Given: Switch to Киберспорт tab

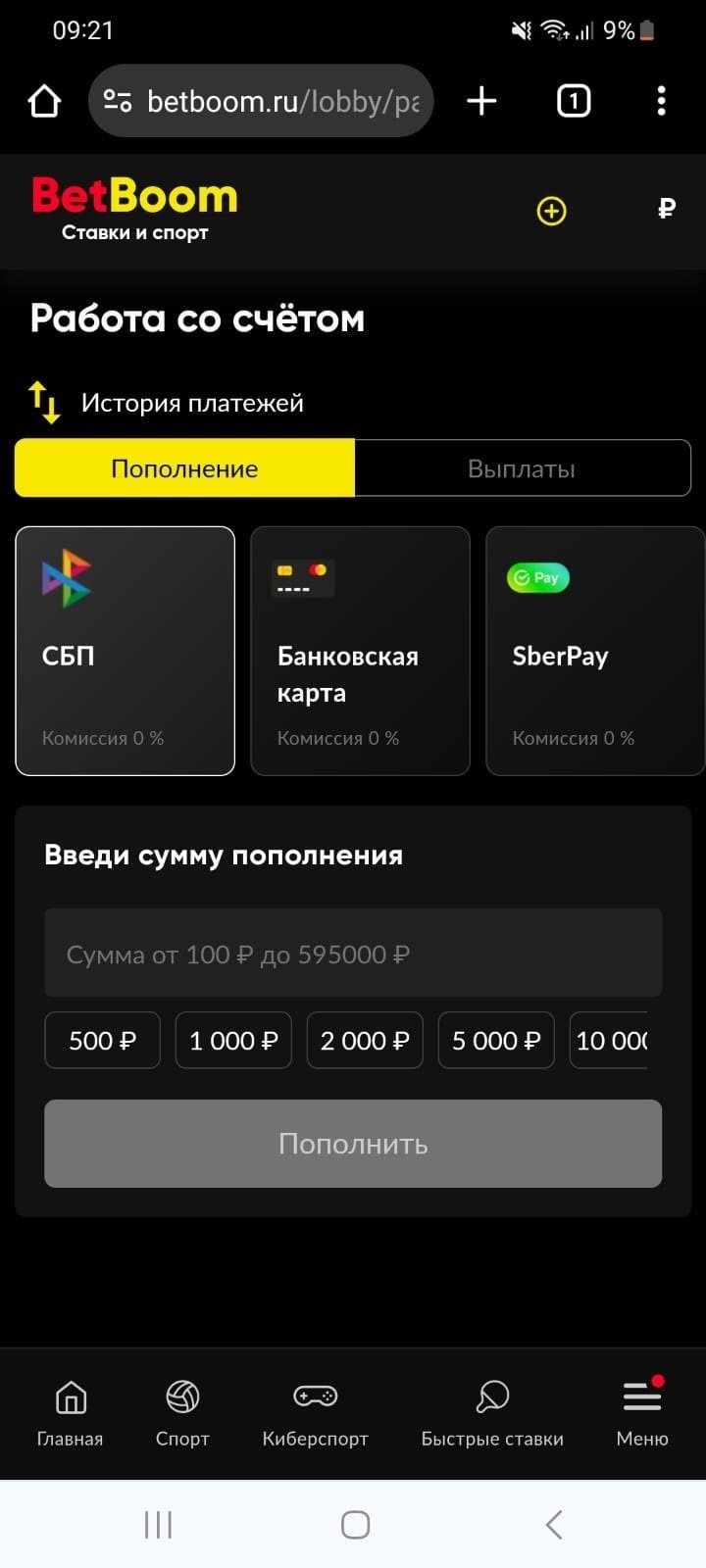Looking at the screenshot, I should [x=315, y=1413].
